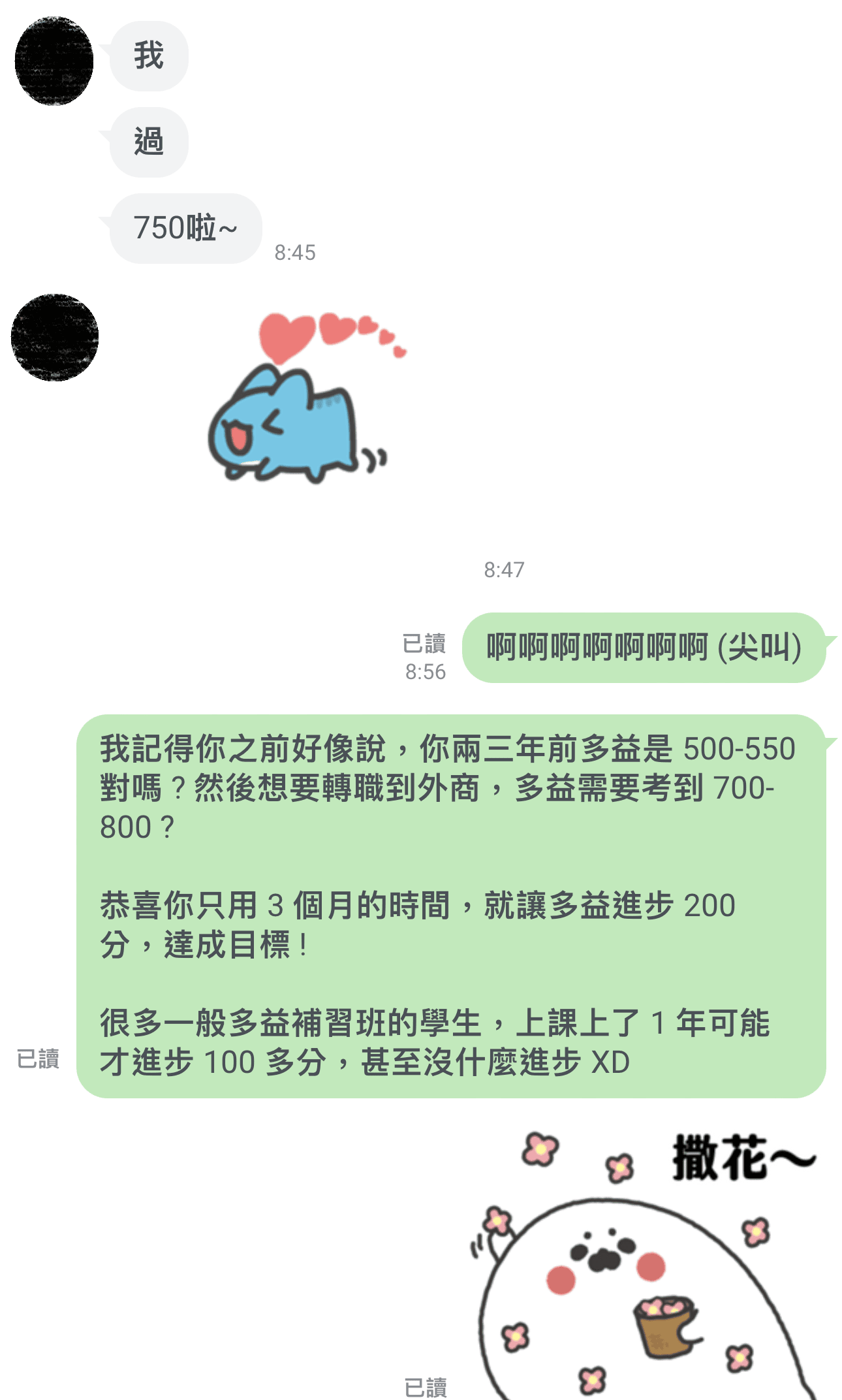The image size is (842, 1400).
Task: Tap the blue cat with hearts sticker
Action: [307, 398]
